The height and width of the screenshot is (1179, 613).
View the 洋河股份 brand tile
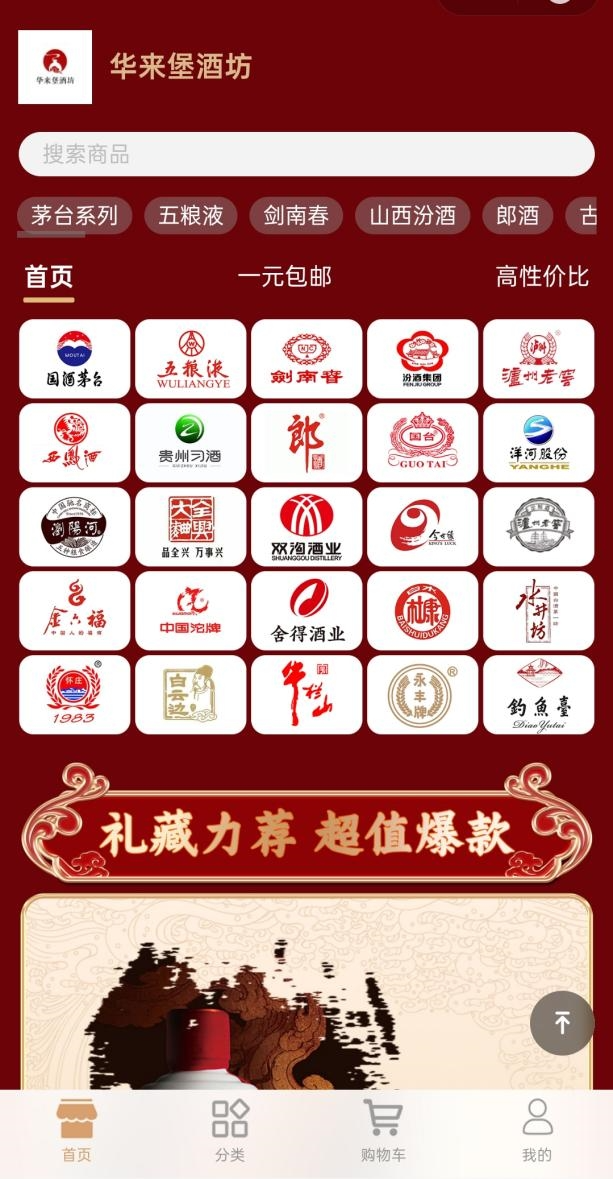[x=538, y=443]
